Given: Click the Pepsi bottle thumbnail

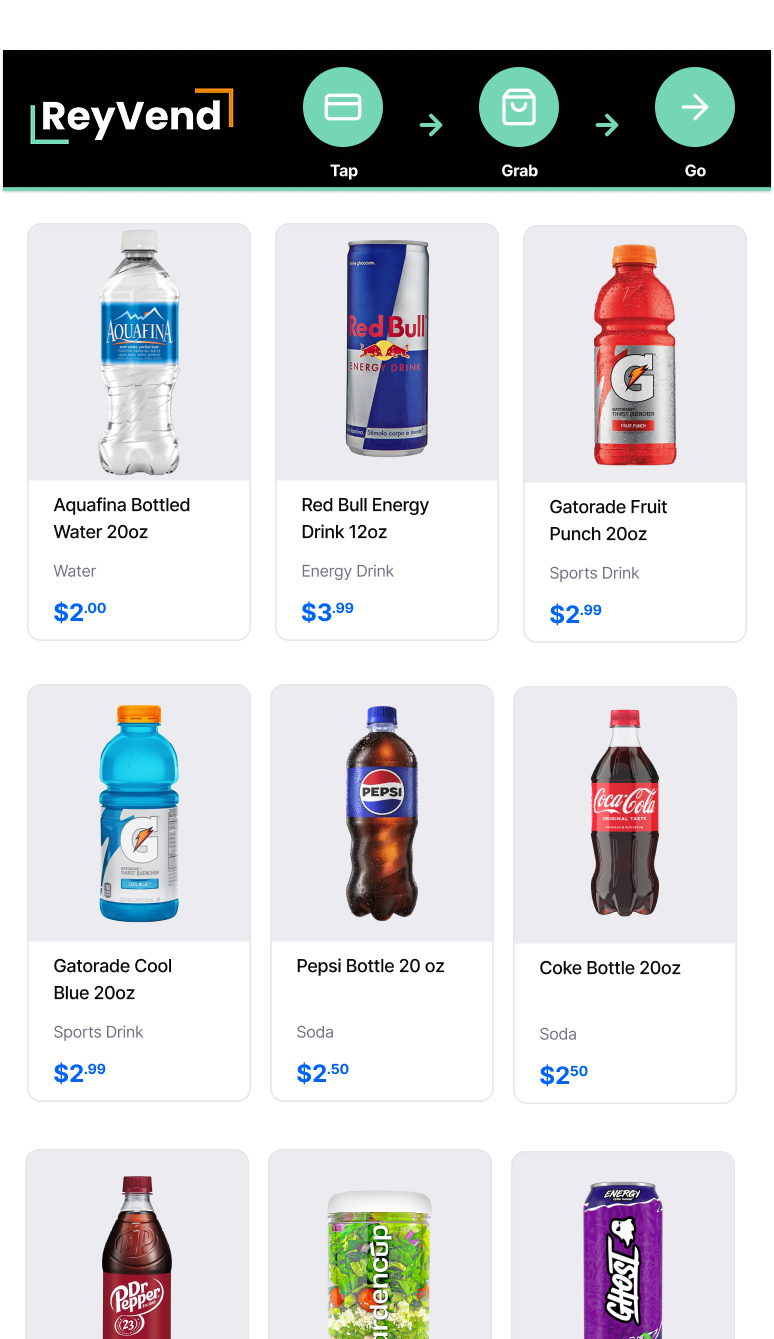Looking at the screenshot, I should (381, 812).
